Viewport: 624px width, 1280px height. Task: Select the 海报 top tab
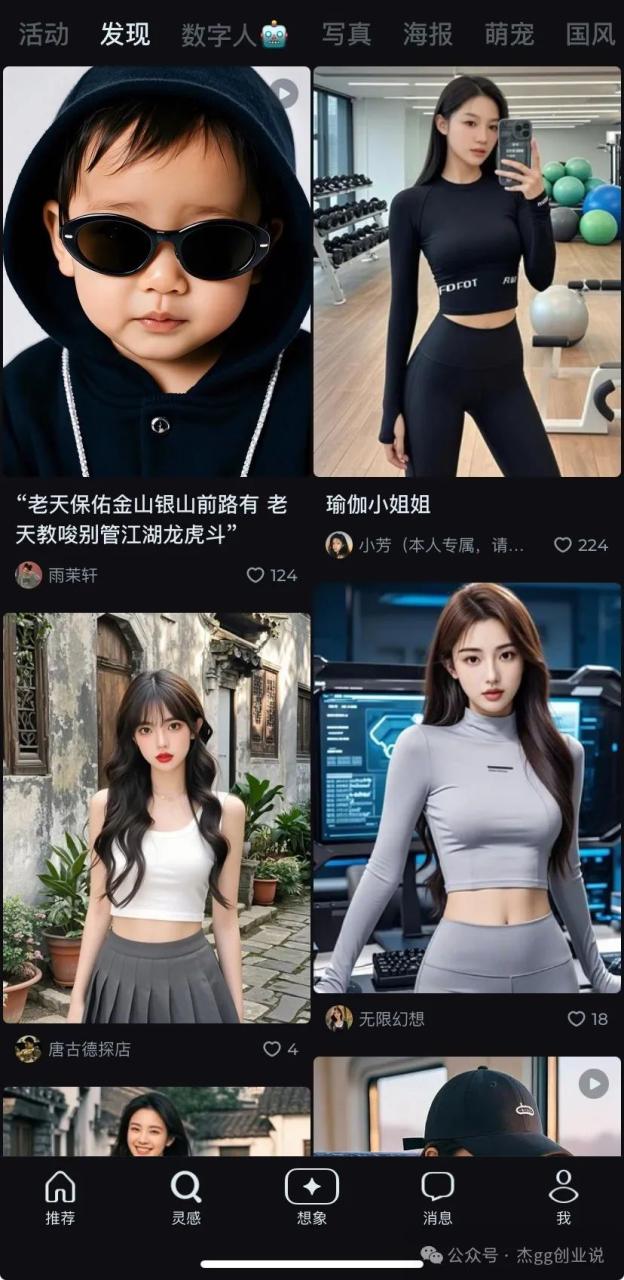(x=428, y=34)
